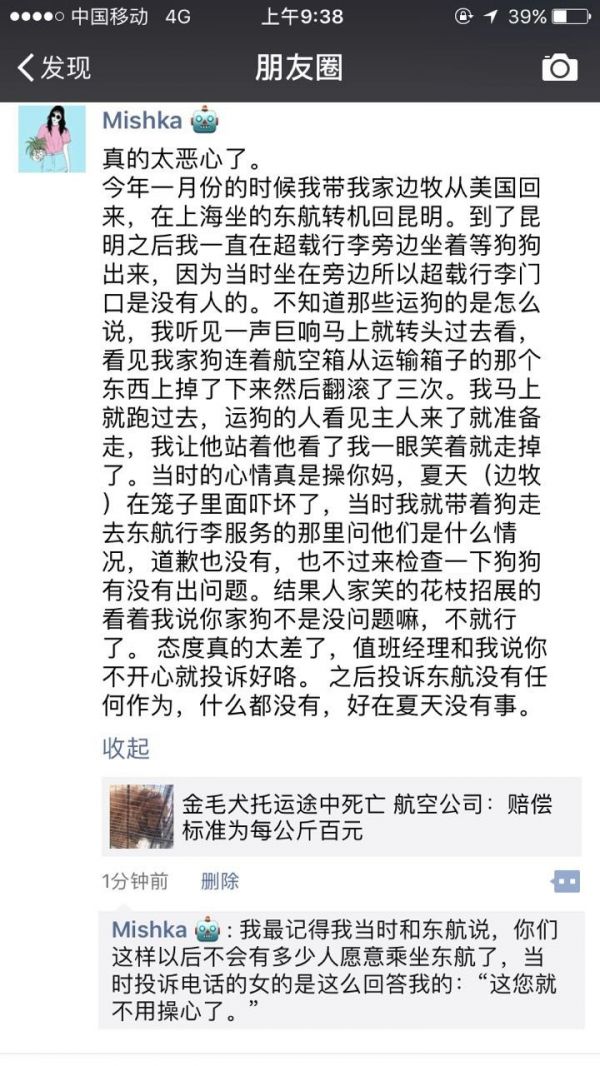600x1066 pixels.
Task: Collapse the post with 收起
Action: click(126, 748)
